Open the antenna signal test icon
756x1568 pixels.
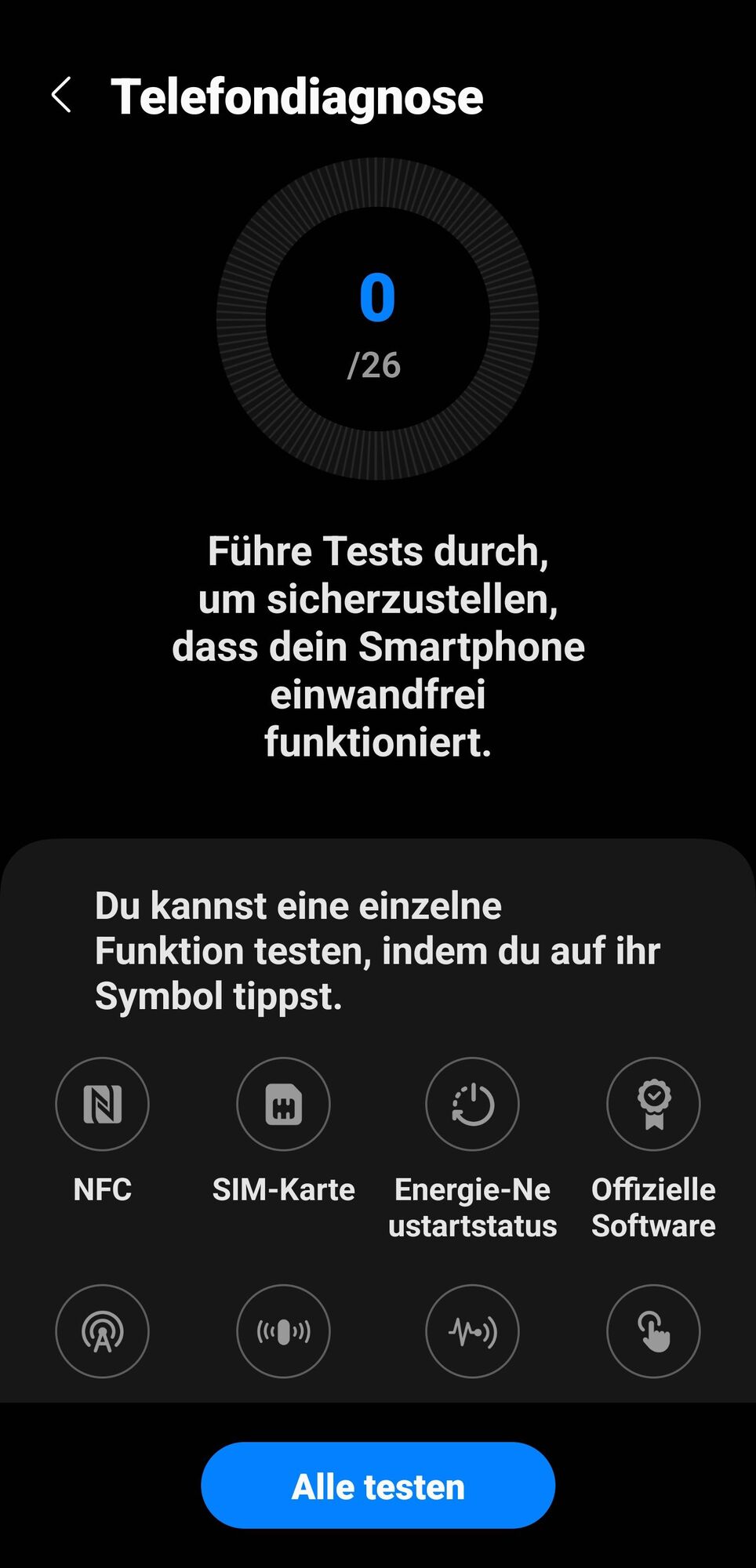coord(102,1330)
